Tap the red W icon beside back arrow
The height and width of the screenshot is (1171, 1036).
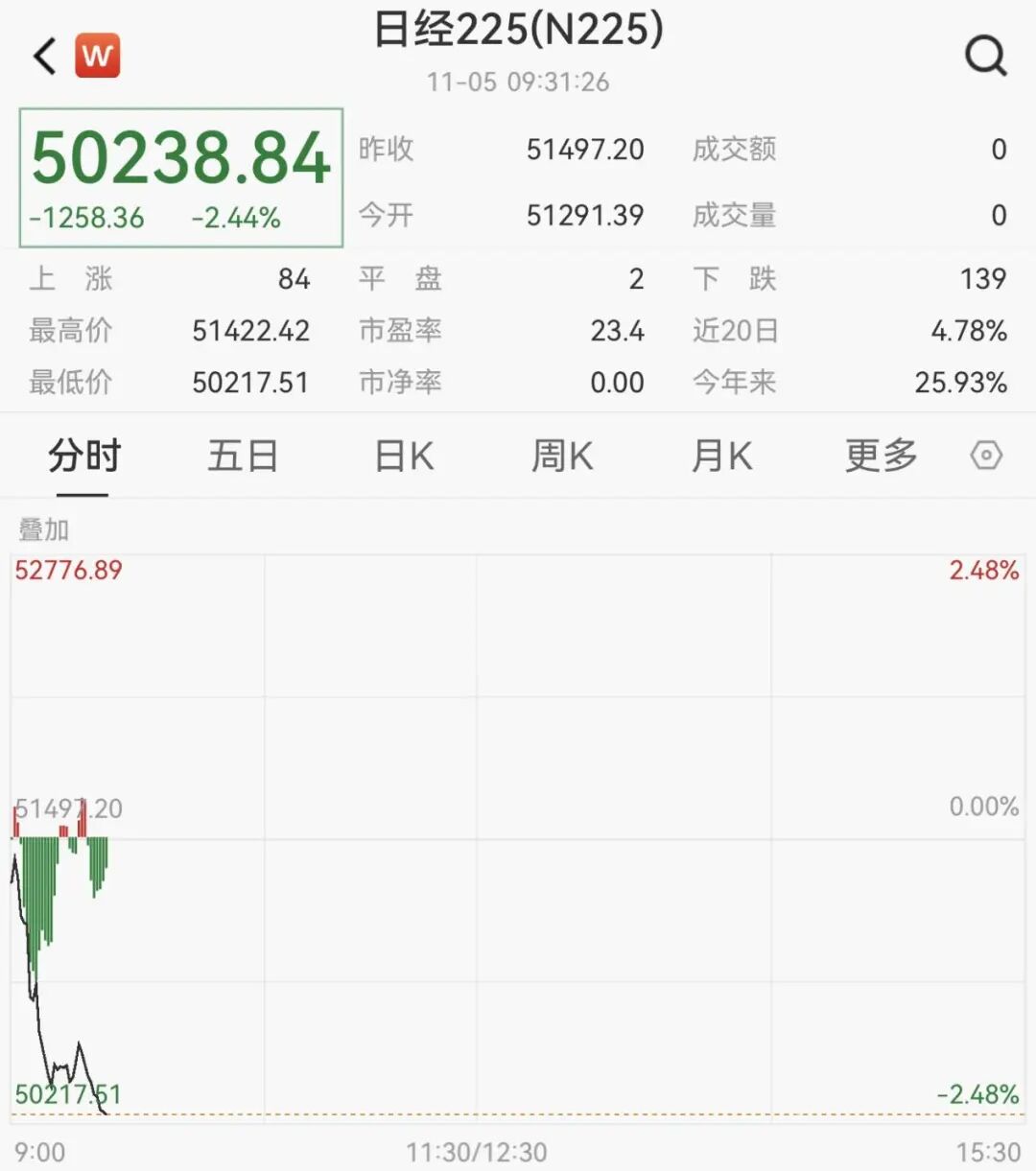[x=97, y=56]
